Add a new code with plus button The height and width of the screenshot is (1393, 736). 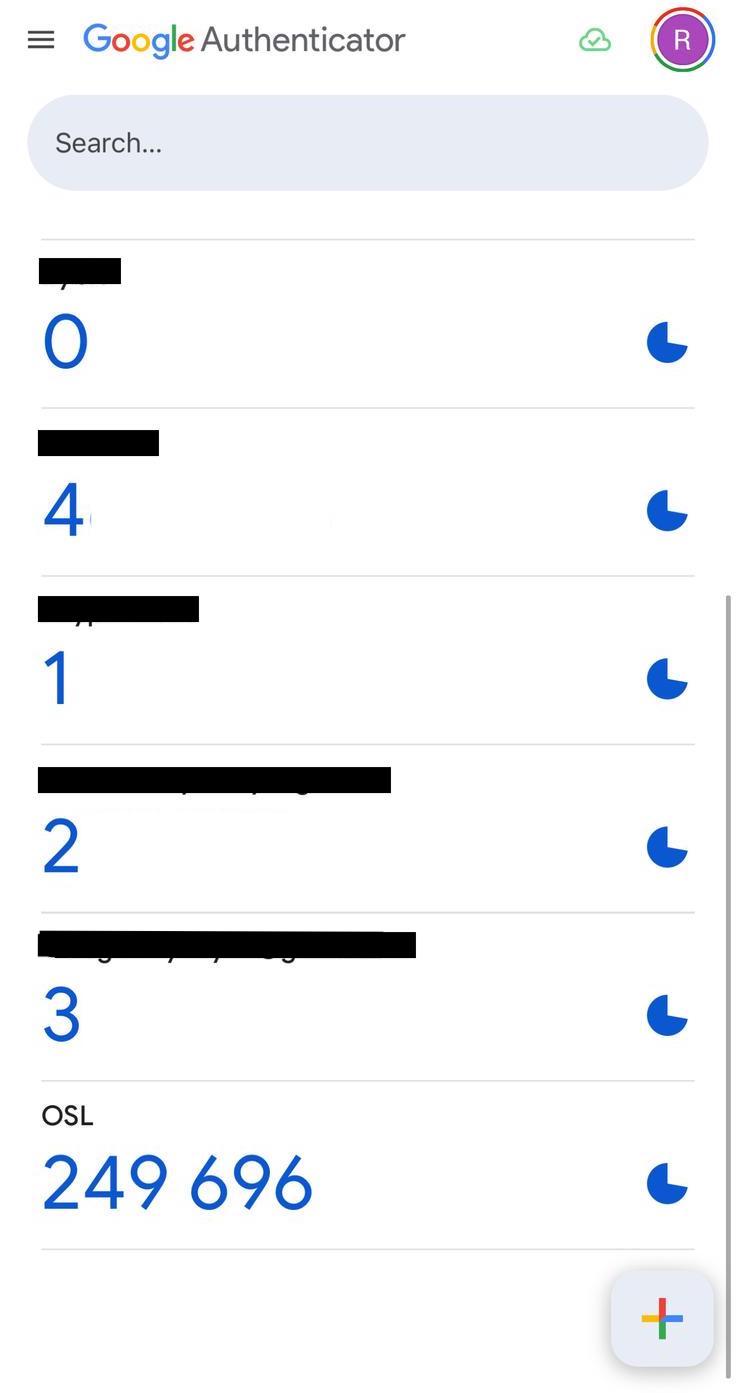coord(662,1318)
